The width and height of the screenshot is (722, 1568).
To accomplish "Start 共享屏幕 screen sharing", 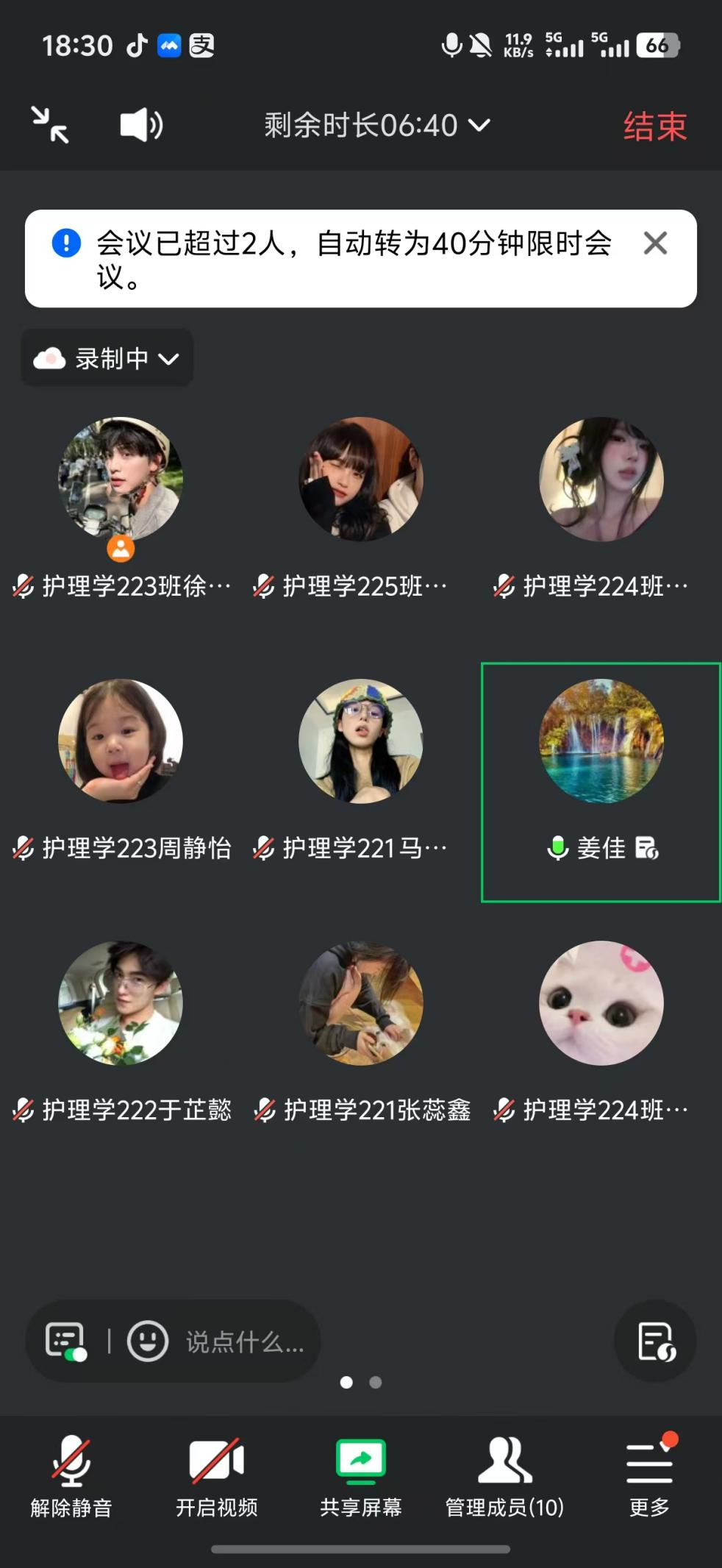I will (361, 1475).
